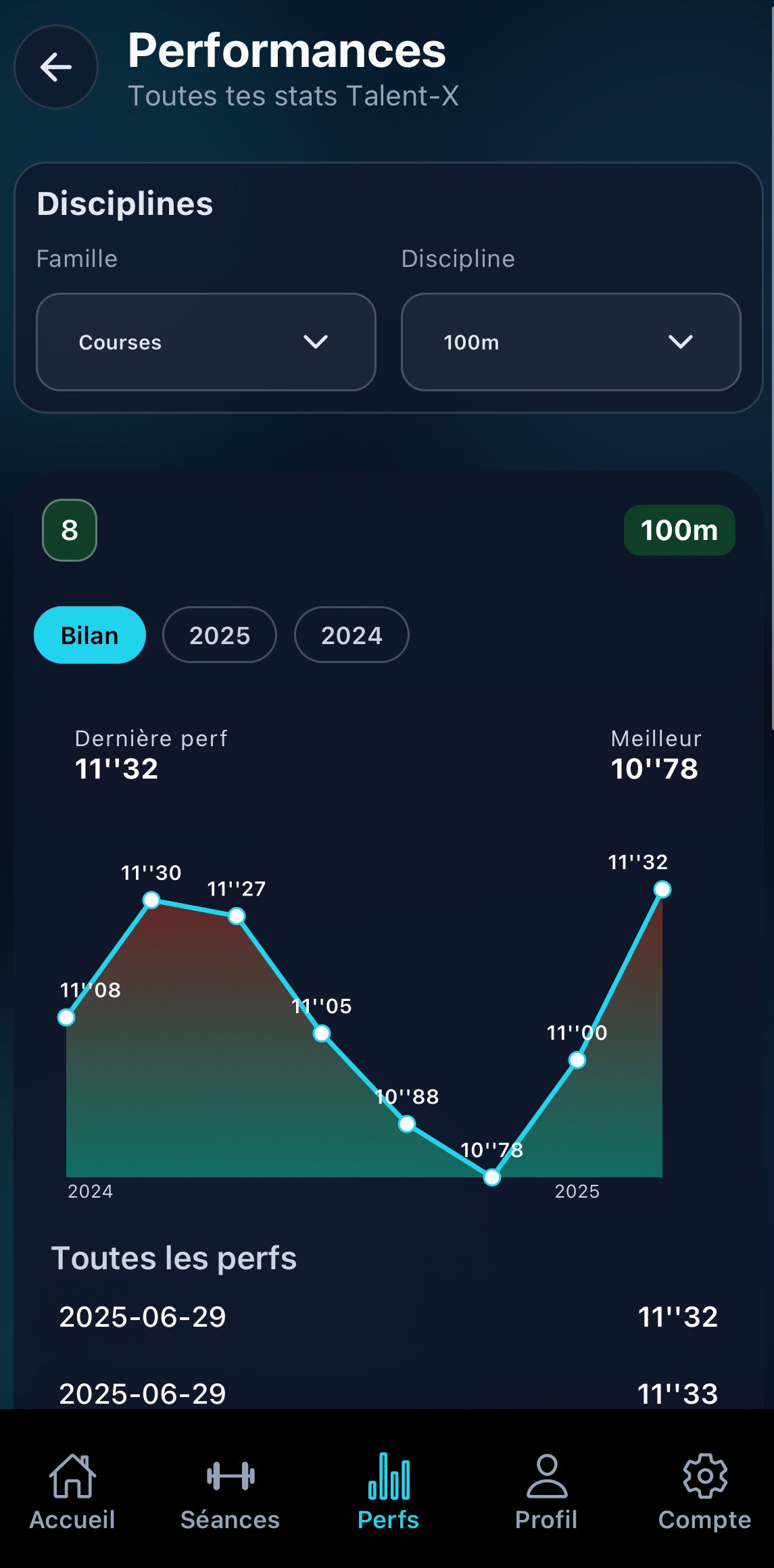The height and width of the screenshot is (1568, 774).
Task: Select the Bilan chip
Action: (90, 635)
